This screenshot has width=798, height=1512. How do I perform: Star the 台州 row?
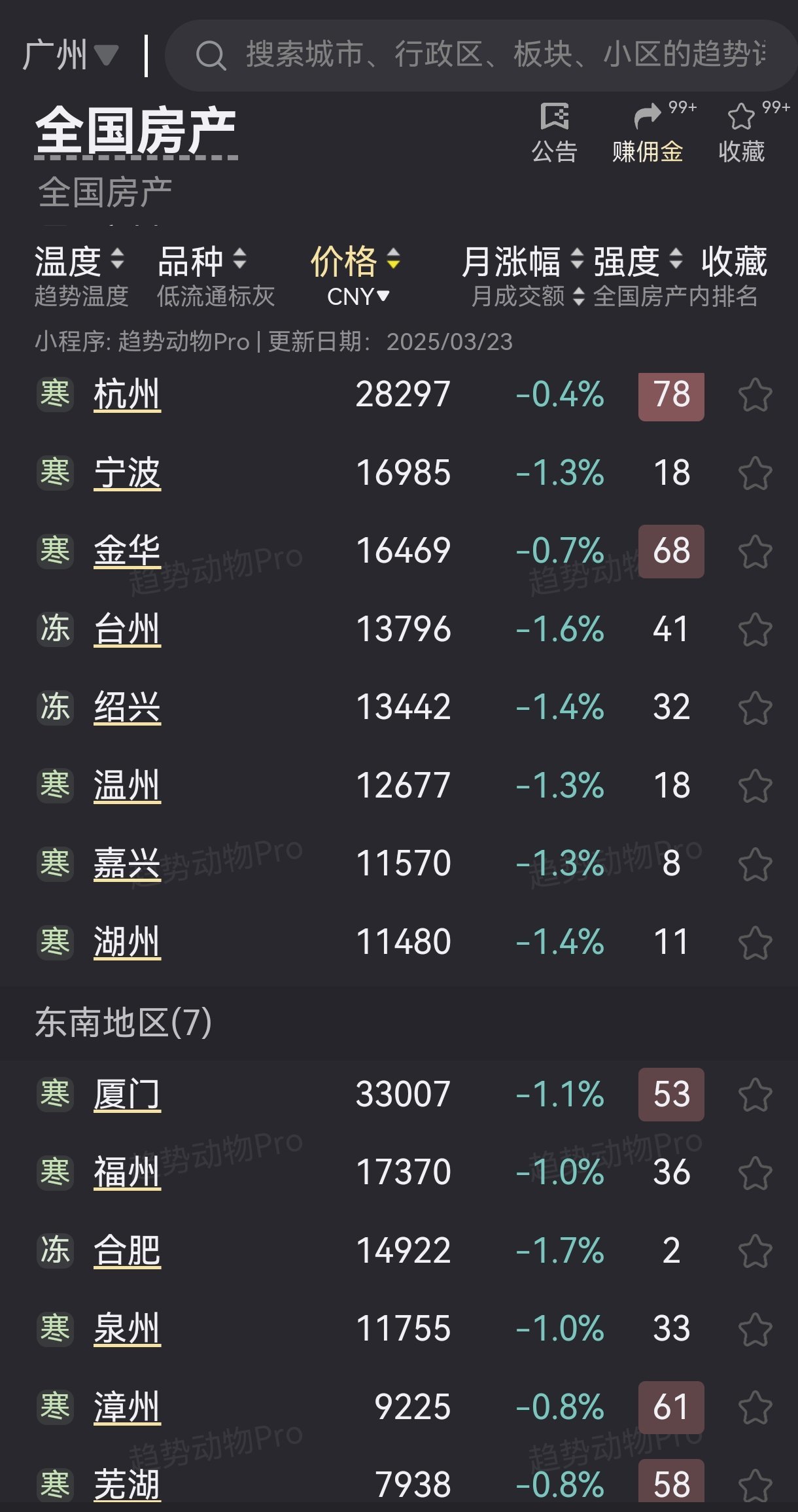click(755, 629)
